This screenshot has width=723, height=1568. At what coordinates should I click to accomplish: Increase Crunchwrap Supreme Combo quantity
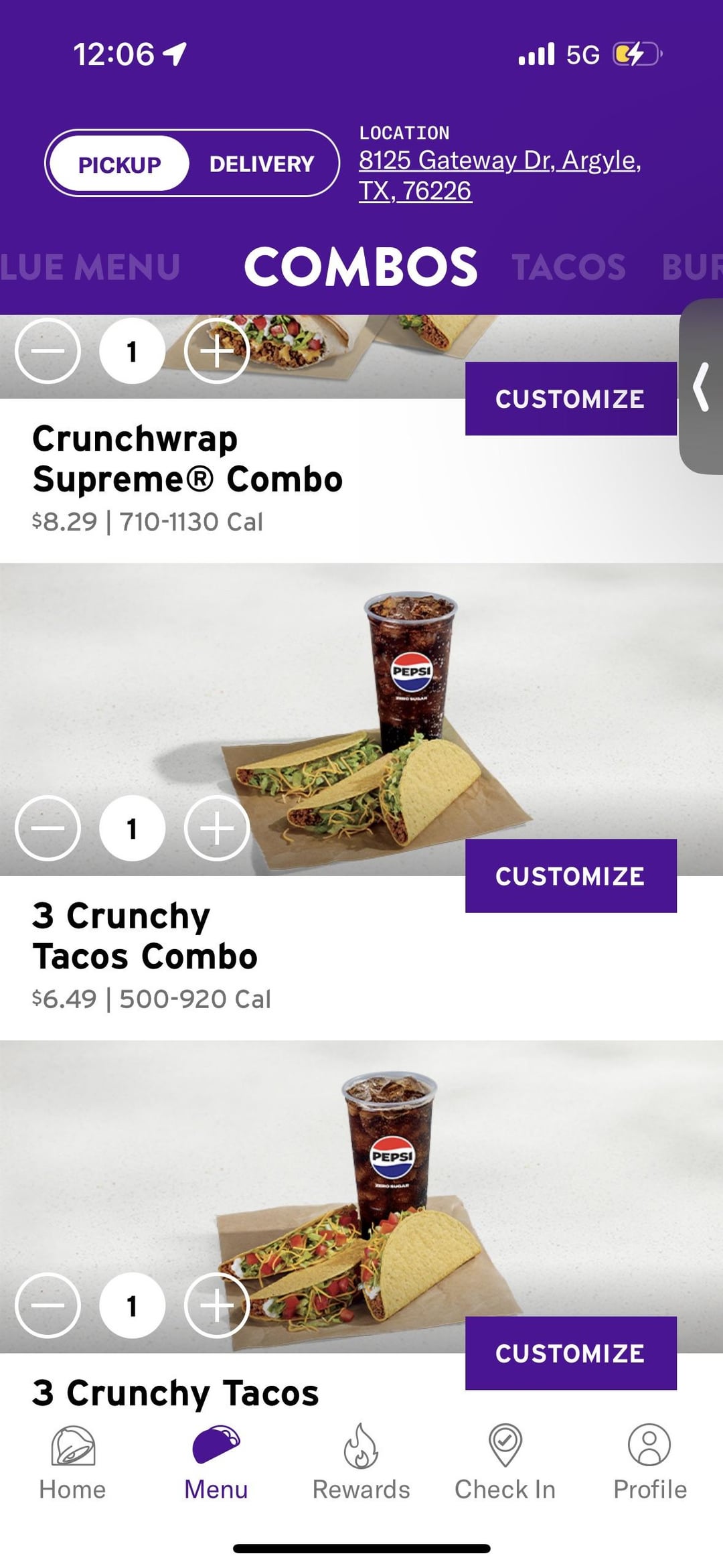[217, 351]
